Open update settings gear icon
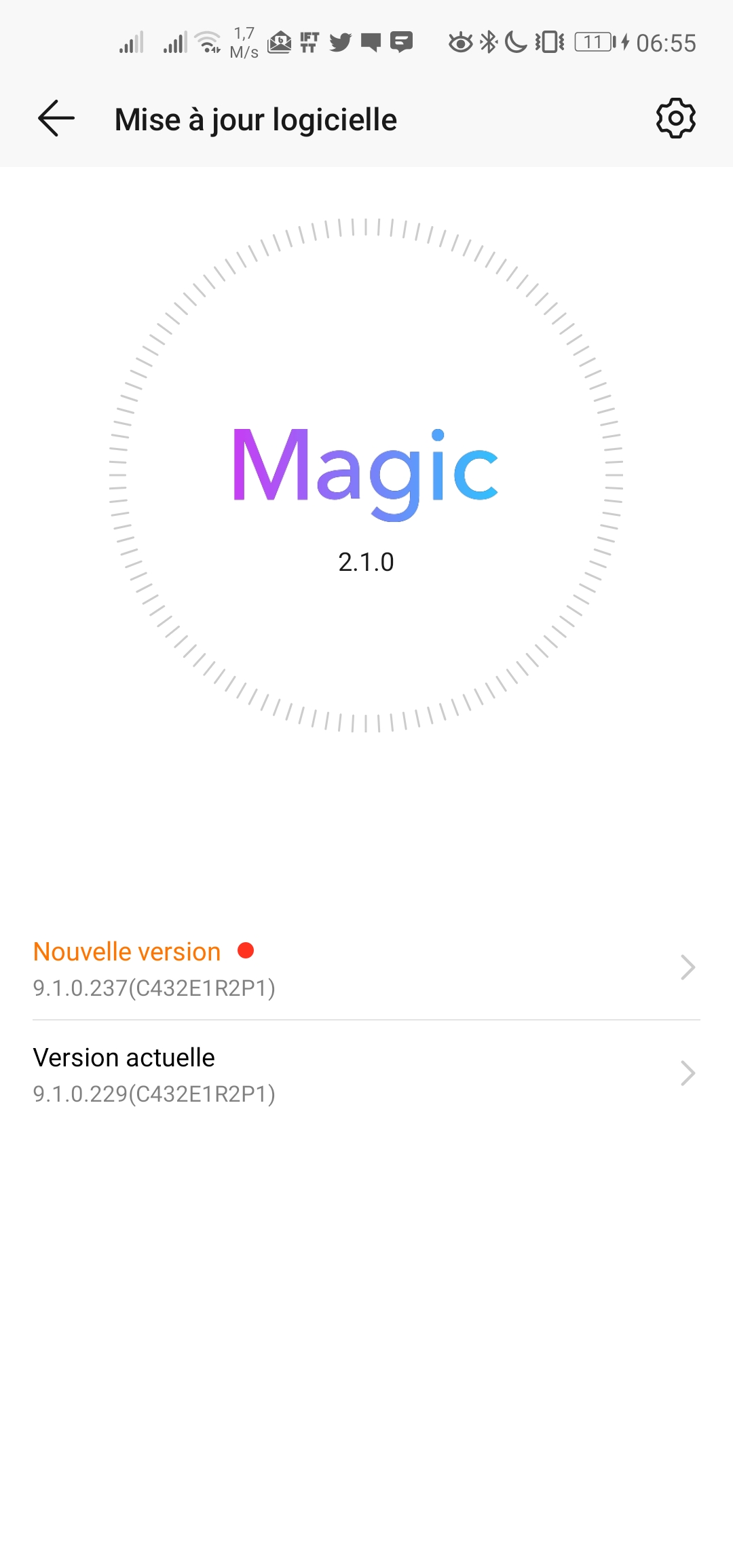733x1568 pixels. (x=675, y=119)
